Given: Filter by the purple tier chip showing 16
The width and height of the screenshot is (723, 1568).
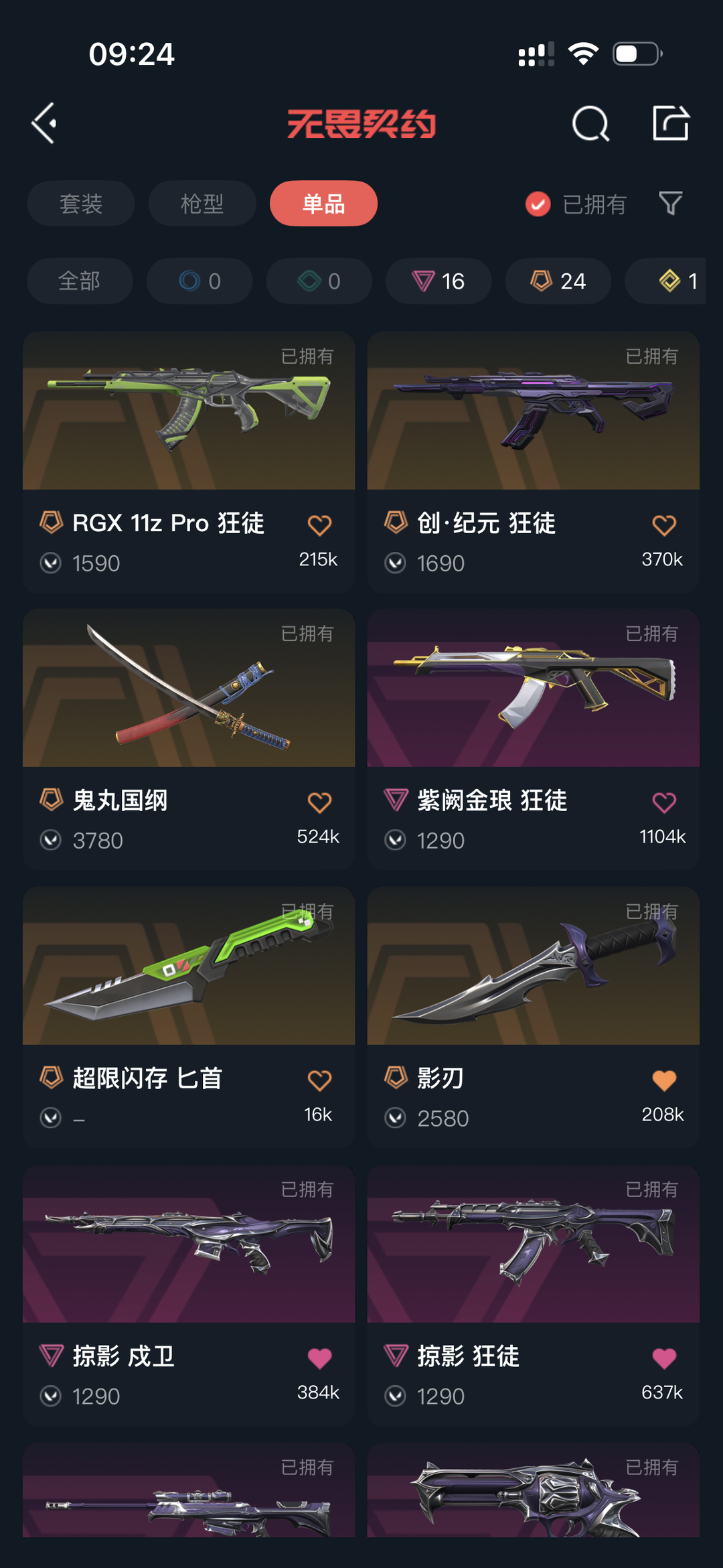Looking at the screenshot, I should pos(438,281).
